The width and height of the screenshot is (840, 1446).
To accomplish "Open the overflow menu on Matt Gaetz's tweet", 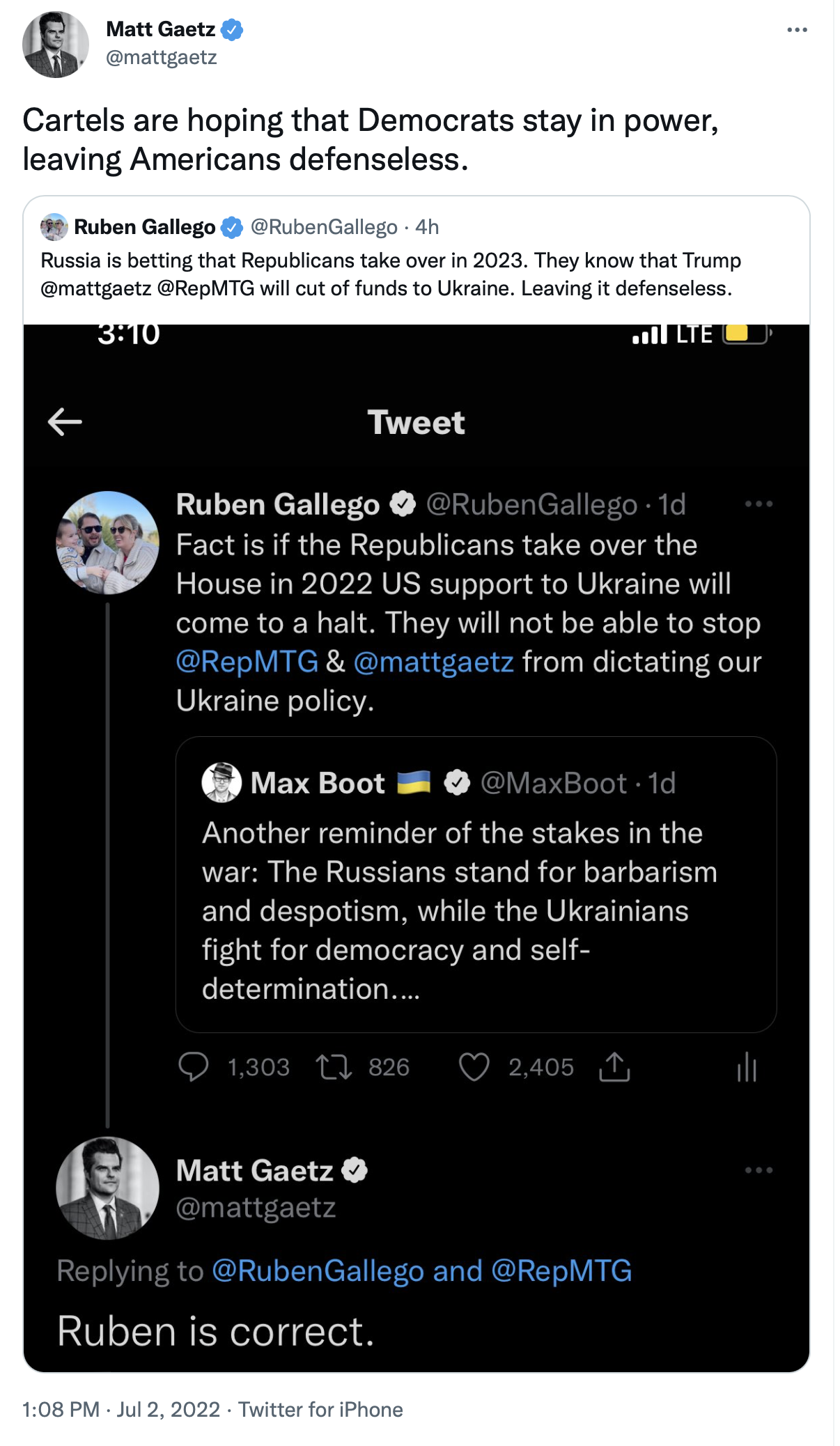I will [797, 30].
